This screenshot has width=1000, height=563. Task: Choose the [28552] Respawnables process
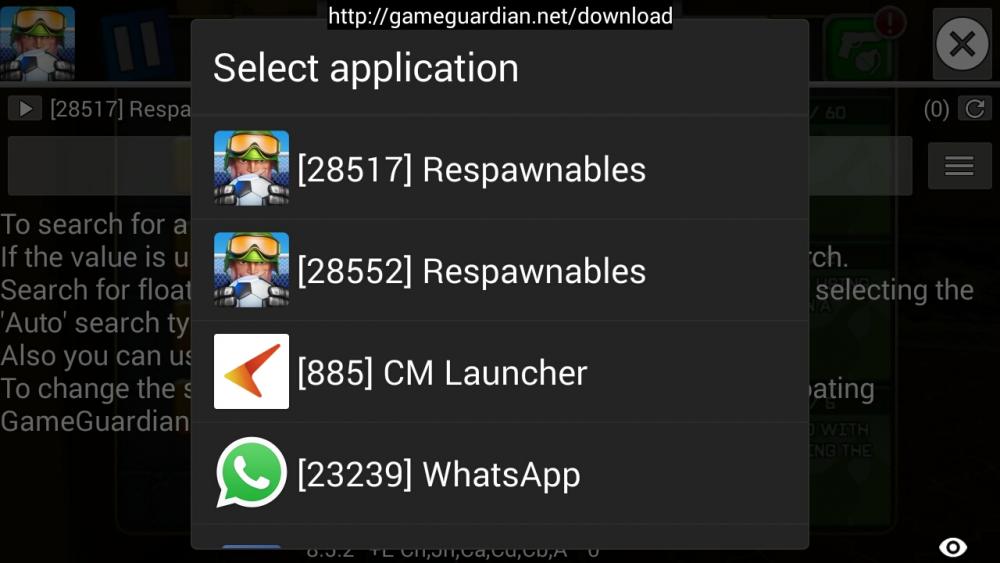[499, 271]
